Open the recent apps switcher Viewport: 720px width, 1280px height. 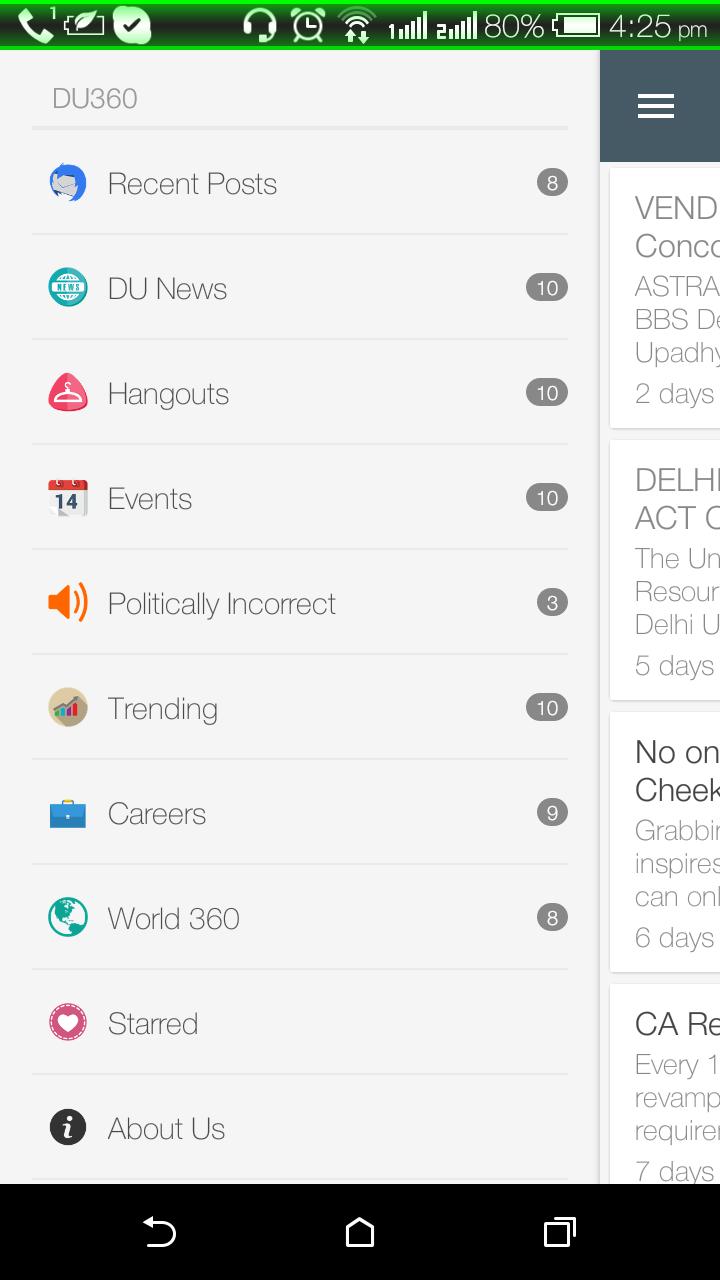click(x=559, y=1233)
